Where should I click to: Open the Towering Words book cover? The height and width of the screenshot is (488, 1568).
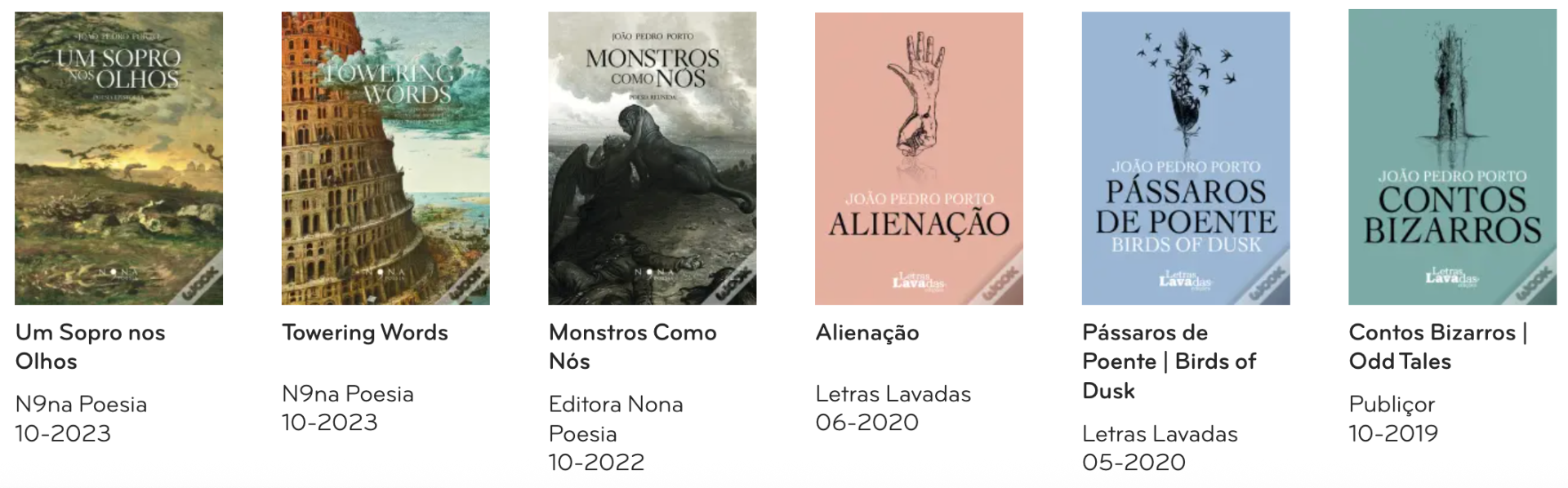coord(385,158)
